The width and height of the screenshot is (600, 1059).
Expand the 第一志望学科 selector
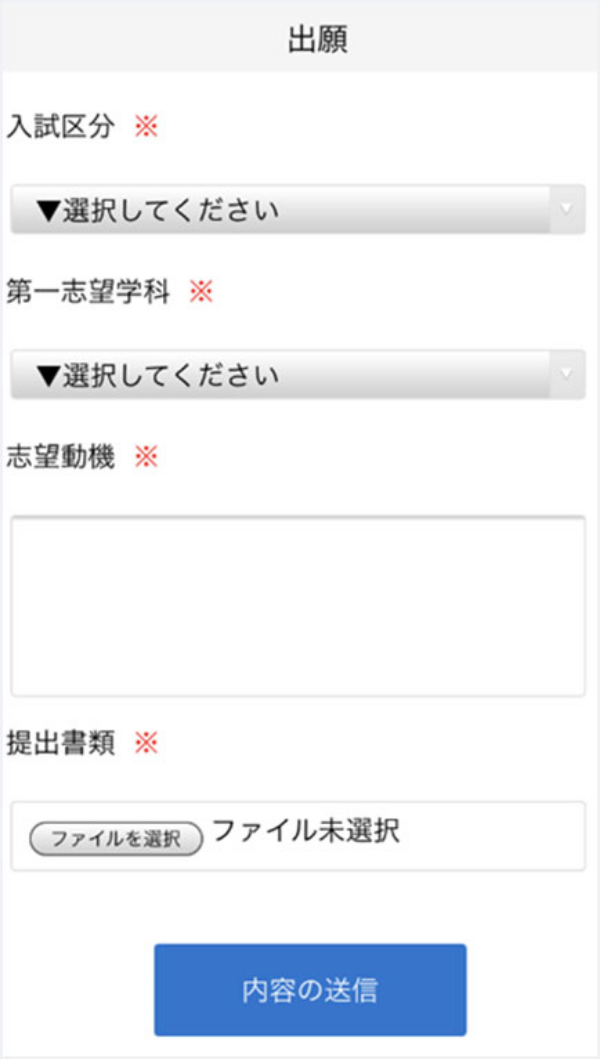coord(297,375)
